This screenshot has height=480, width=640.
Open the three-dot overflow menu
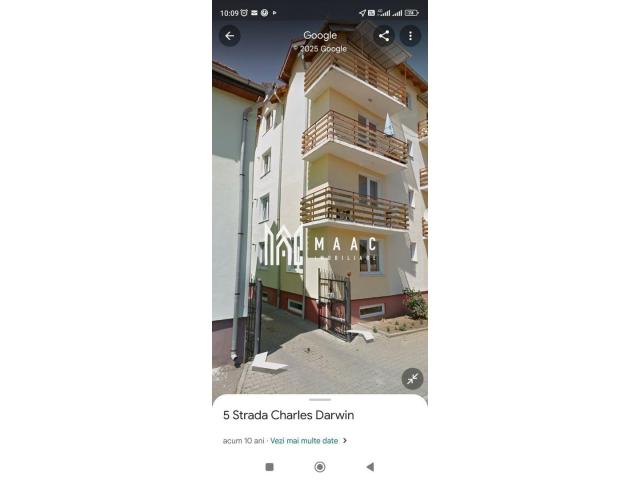[410, 36]
